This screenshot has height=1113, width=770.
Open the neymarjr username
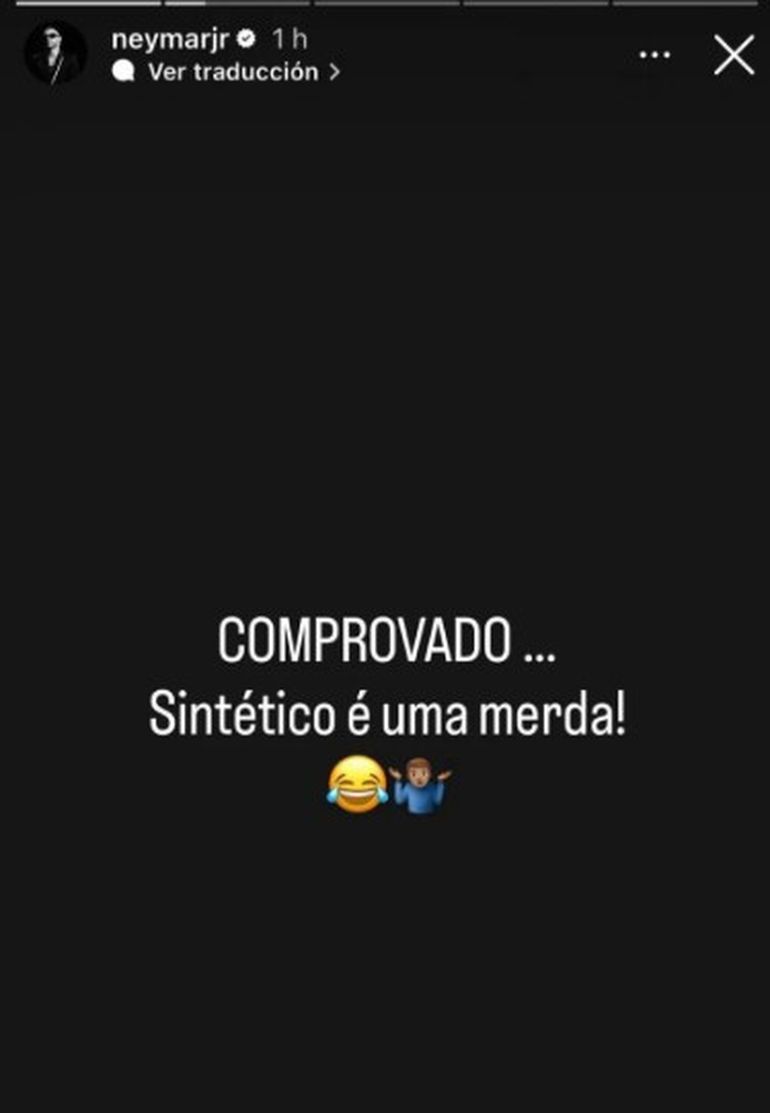pos(171,39)
